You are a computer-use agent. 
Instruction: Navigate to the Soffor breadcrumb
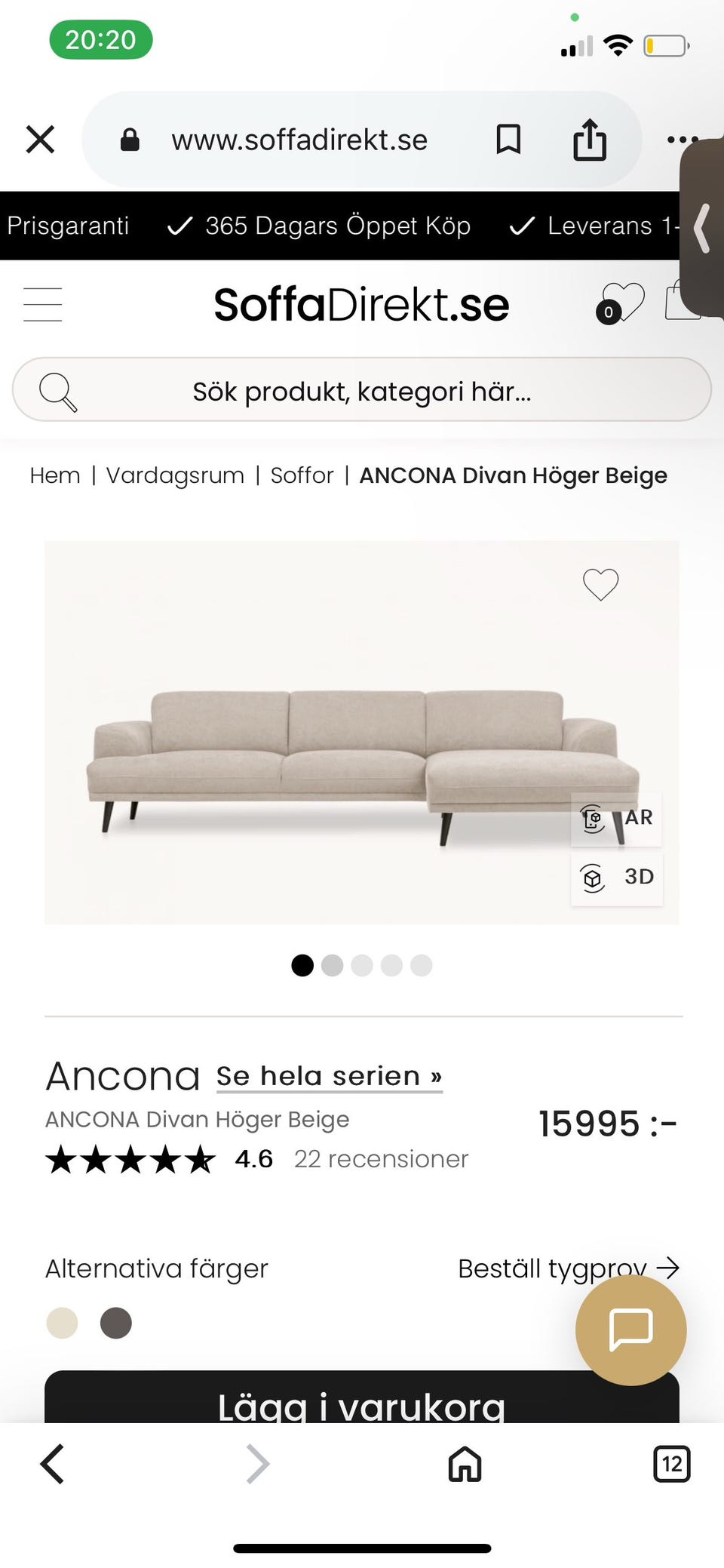302,475
